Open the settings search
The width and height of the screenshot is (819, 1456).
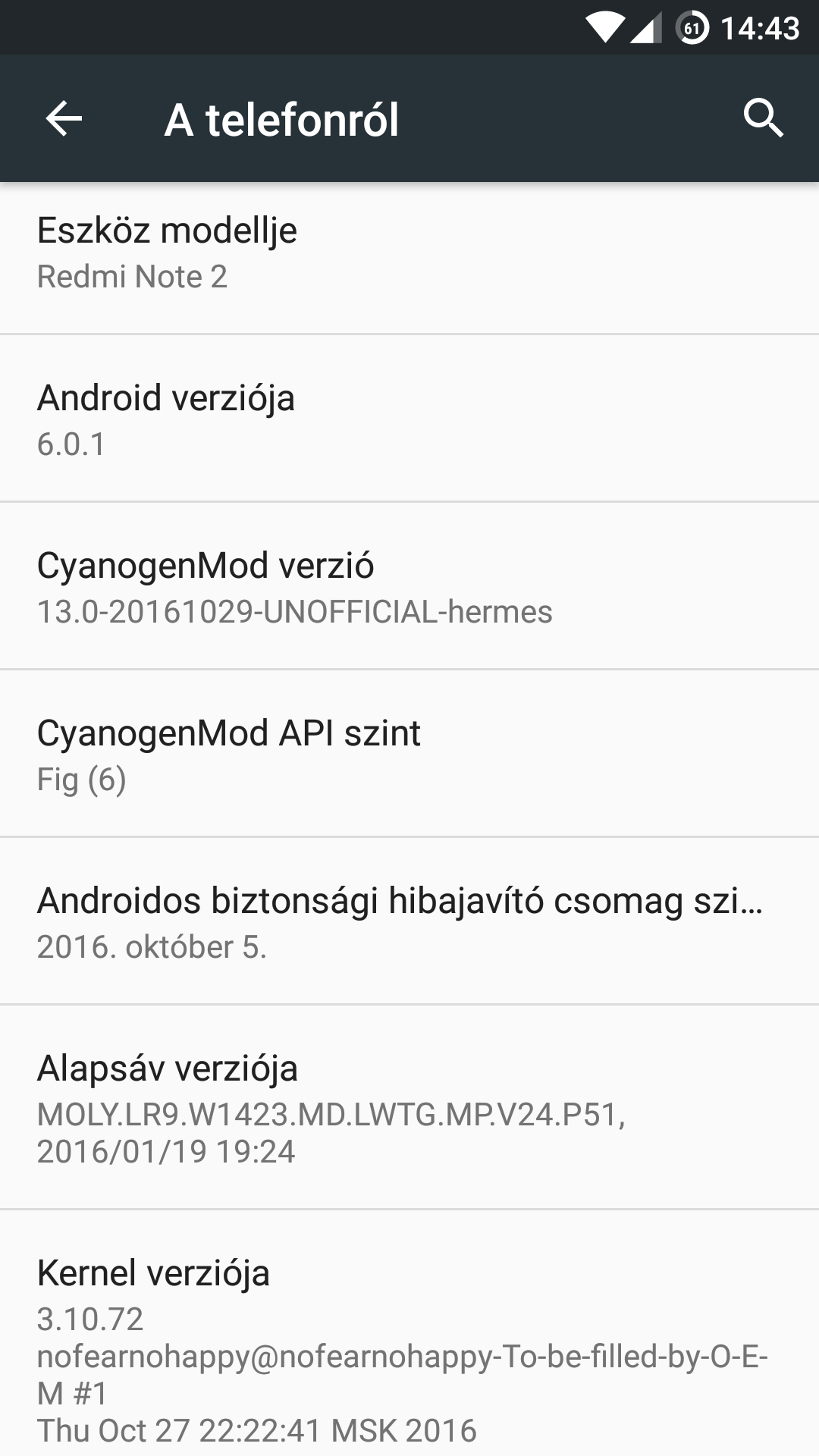(762, 119)
